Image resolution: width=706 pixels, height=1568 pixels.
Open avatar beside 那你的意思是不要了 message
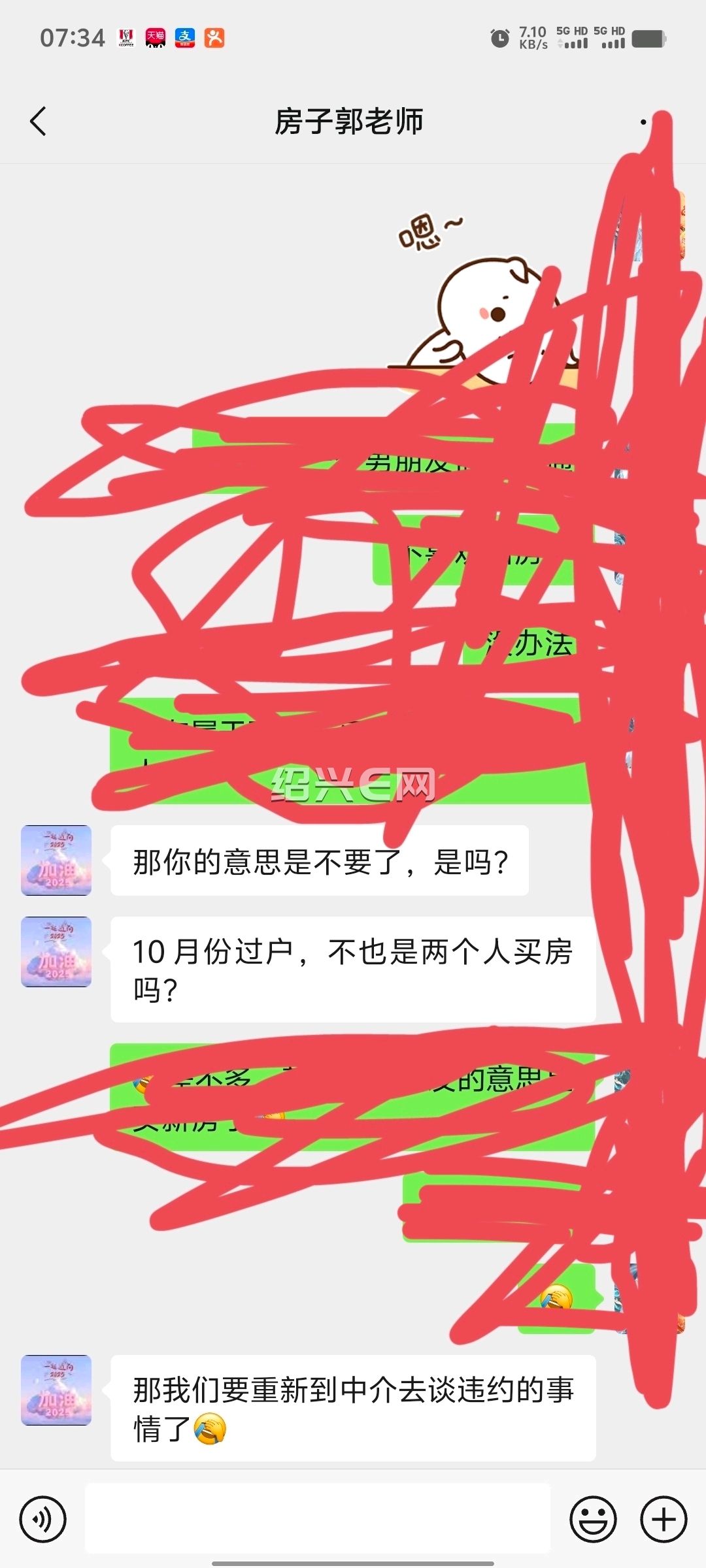[x=56, y=860]
